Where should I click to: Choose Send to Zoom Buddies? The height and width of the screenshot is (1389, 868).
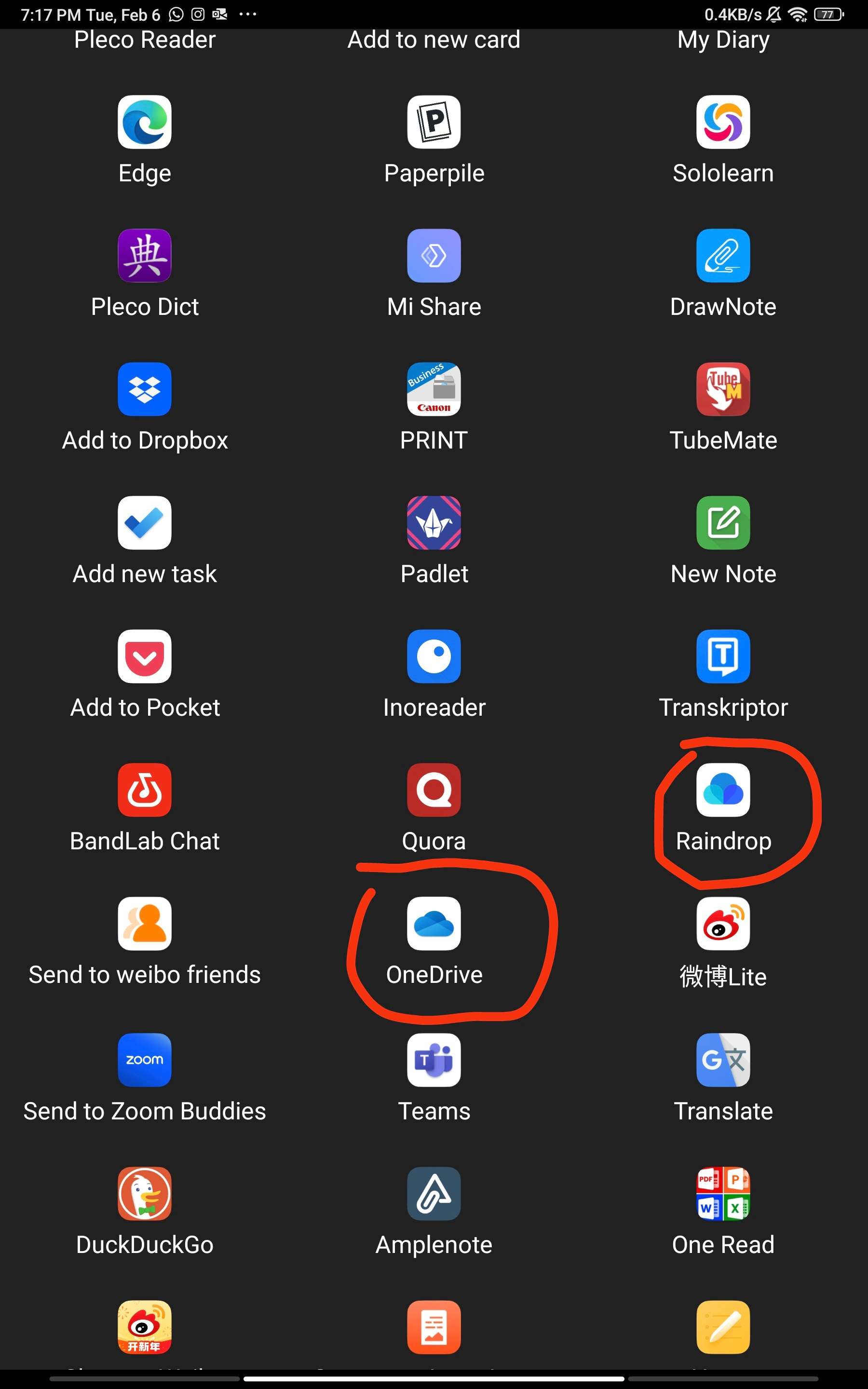[145, 1060]
